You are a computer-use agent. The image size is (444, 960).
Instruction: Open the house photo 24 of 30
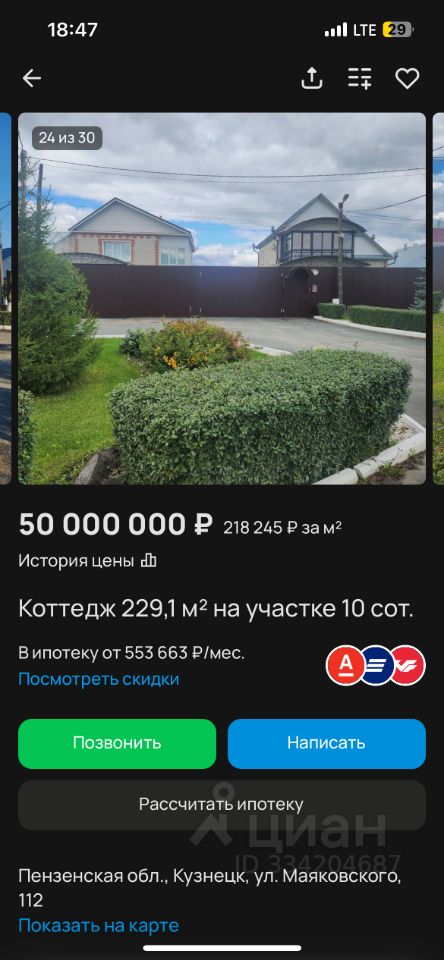(222, 298)
